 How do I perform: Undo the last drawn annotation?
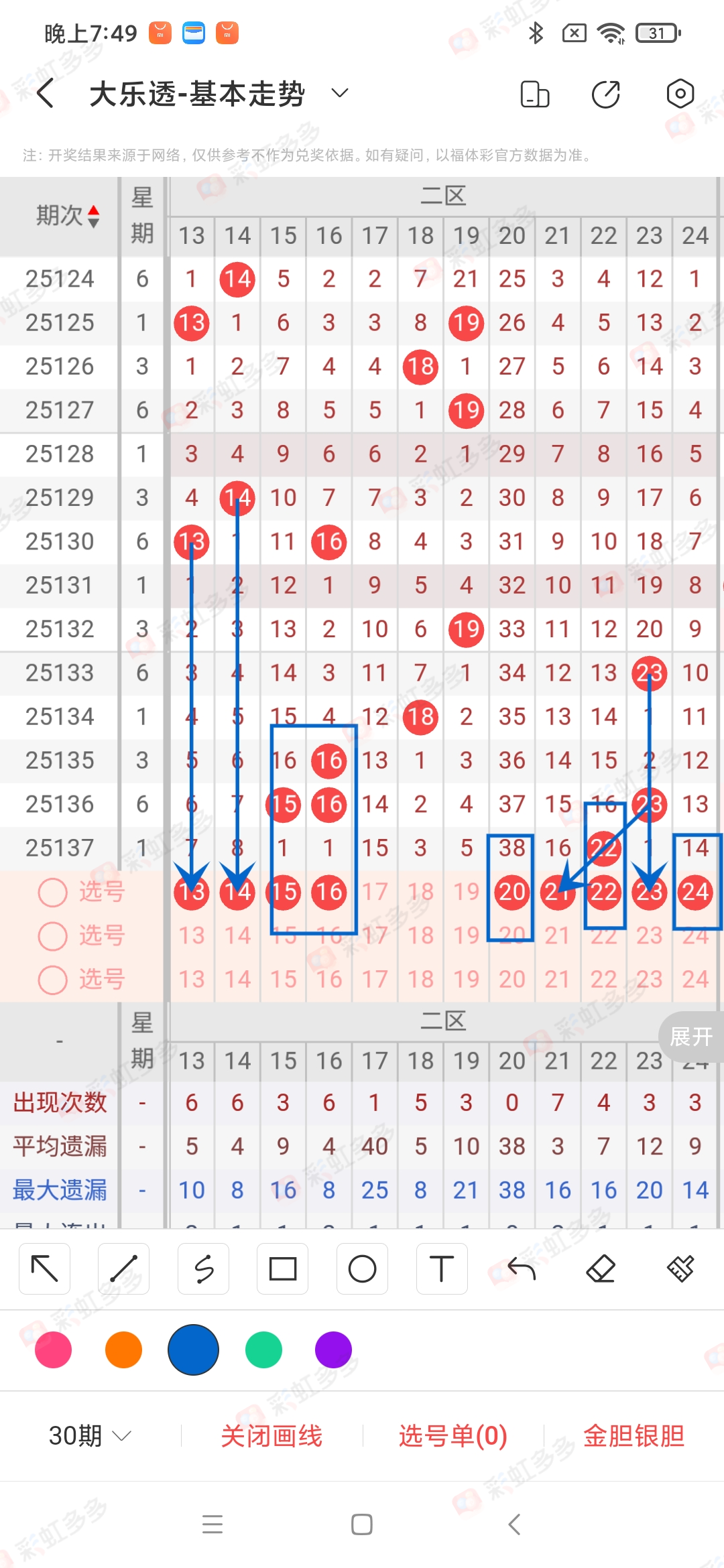(521, 1268)
